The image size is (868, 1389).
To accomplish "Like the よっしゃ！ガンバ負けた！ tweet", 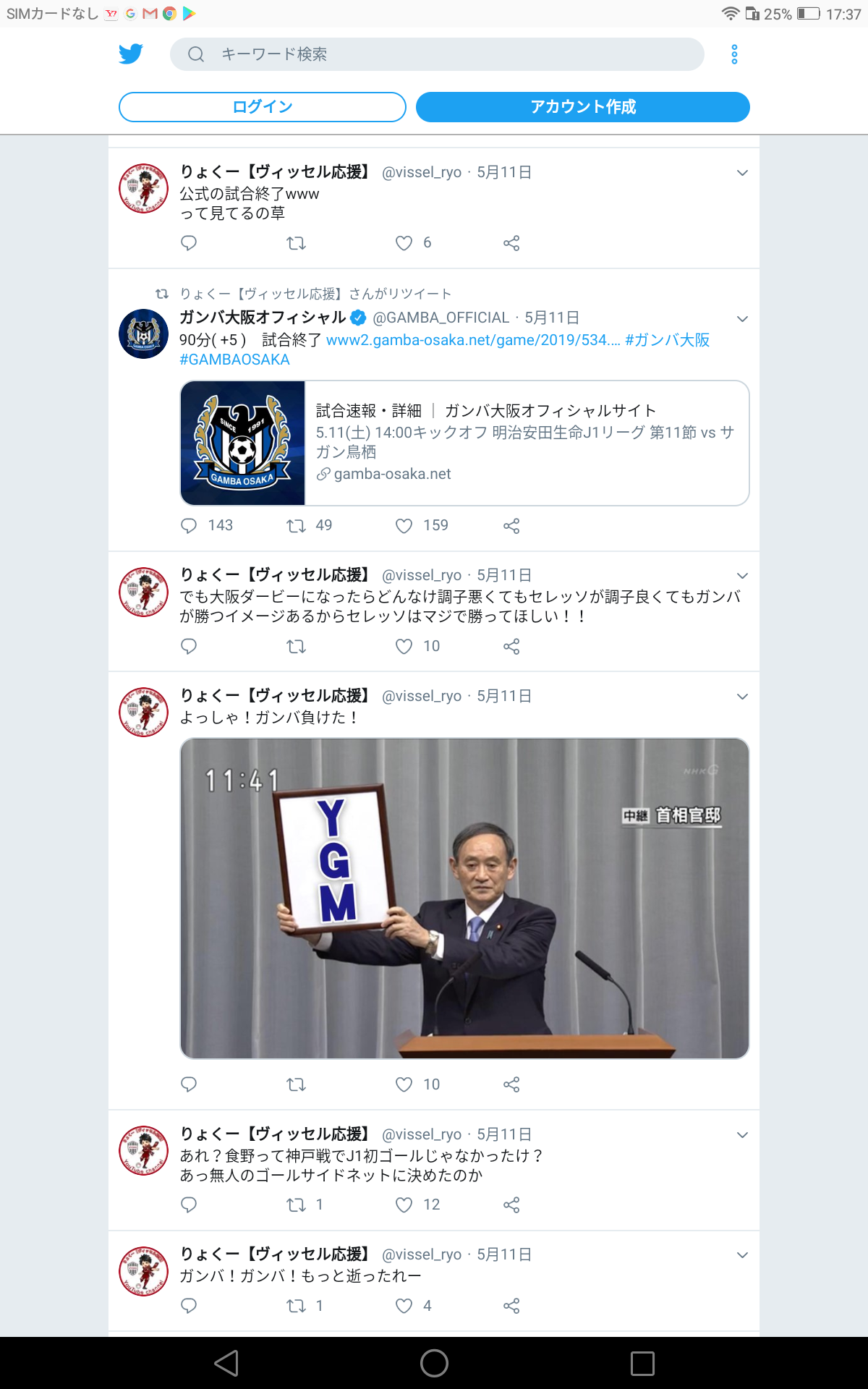I will point(404,1084).
